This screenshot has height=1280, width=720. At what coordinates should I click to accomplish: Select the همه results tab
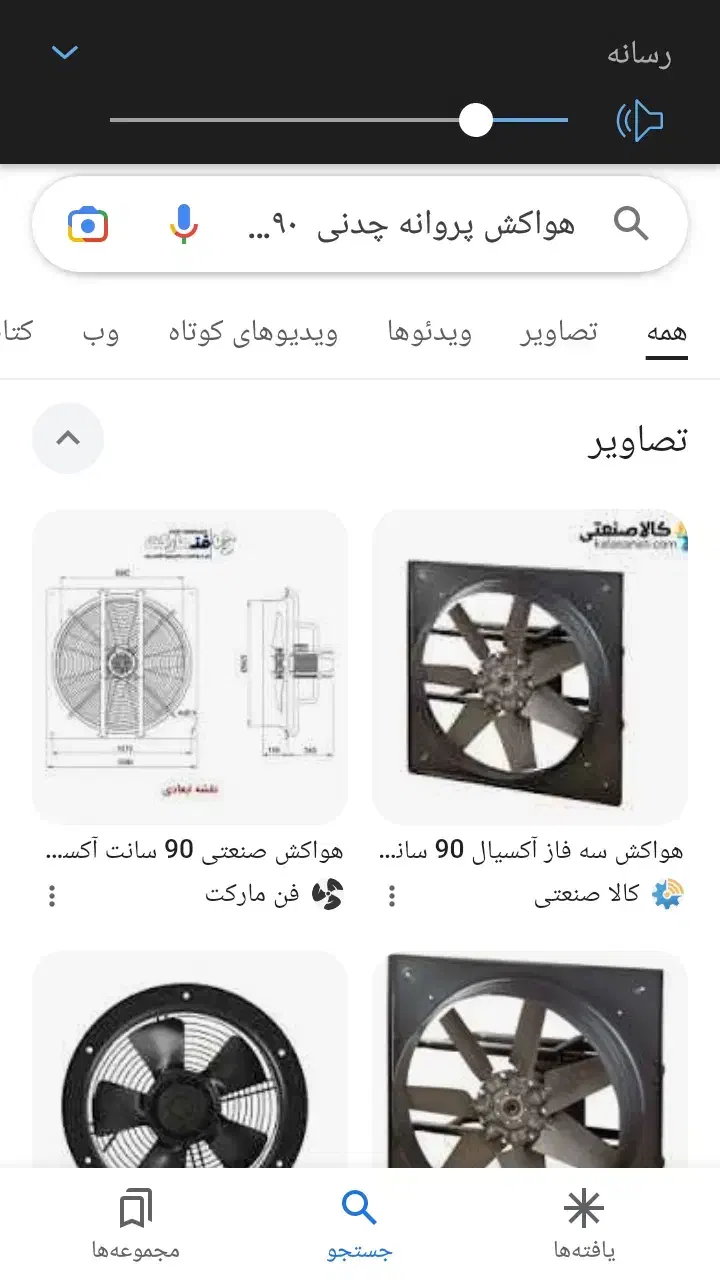click(x=666, y=333)
